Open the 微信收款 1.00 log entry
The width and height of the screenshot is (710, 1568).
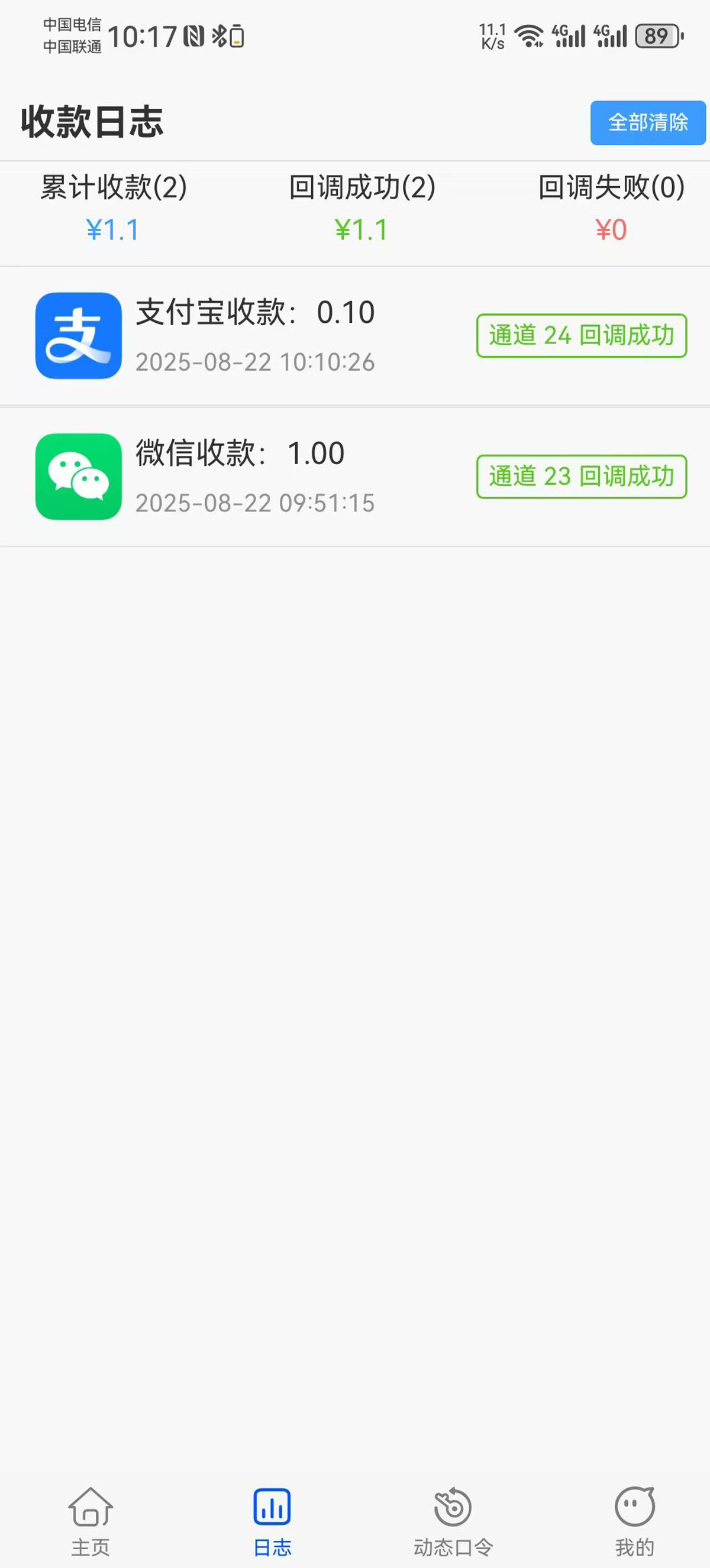point(254,477)
